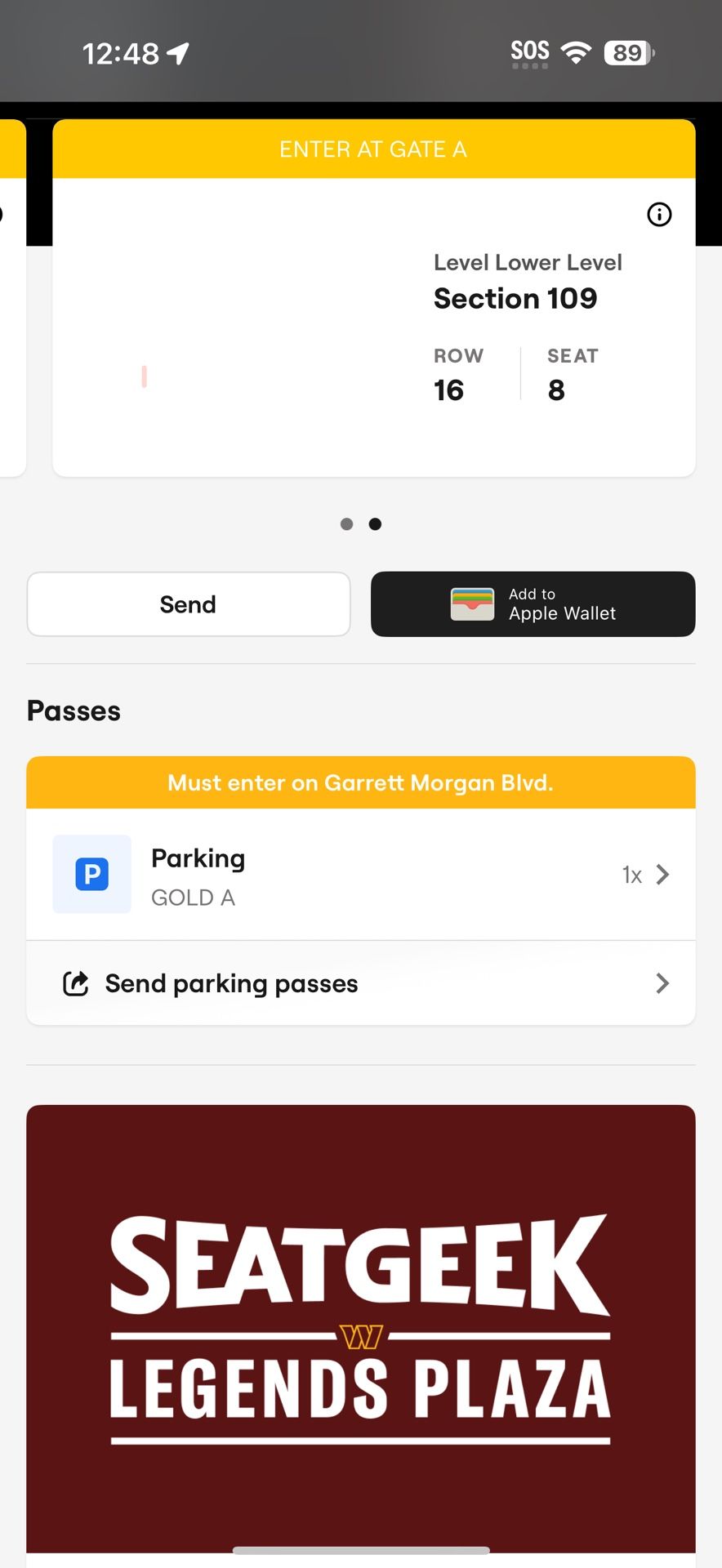Screen dimensions: 722x1568
Task: Open the SeatGeek Legends Plaza banner
Action: [360, 1329]
